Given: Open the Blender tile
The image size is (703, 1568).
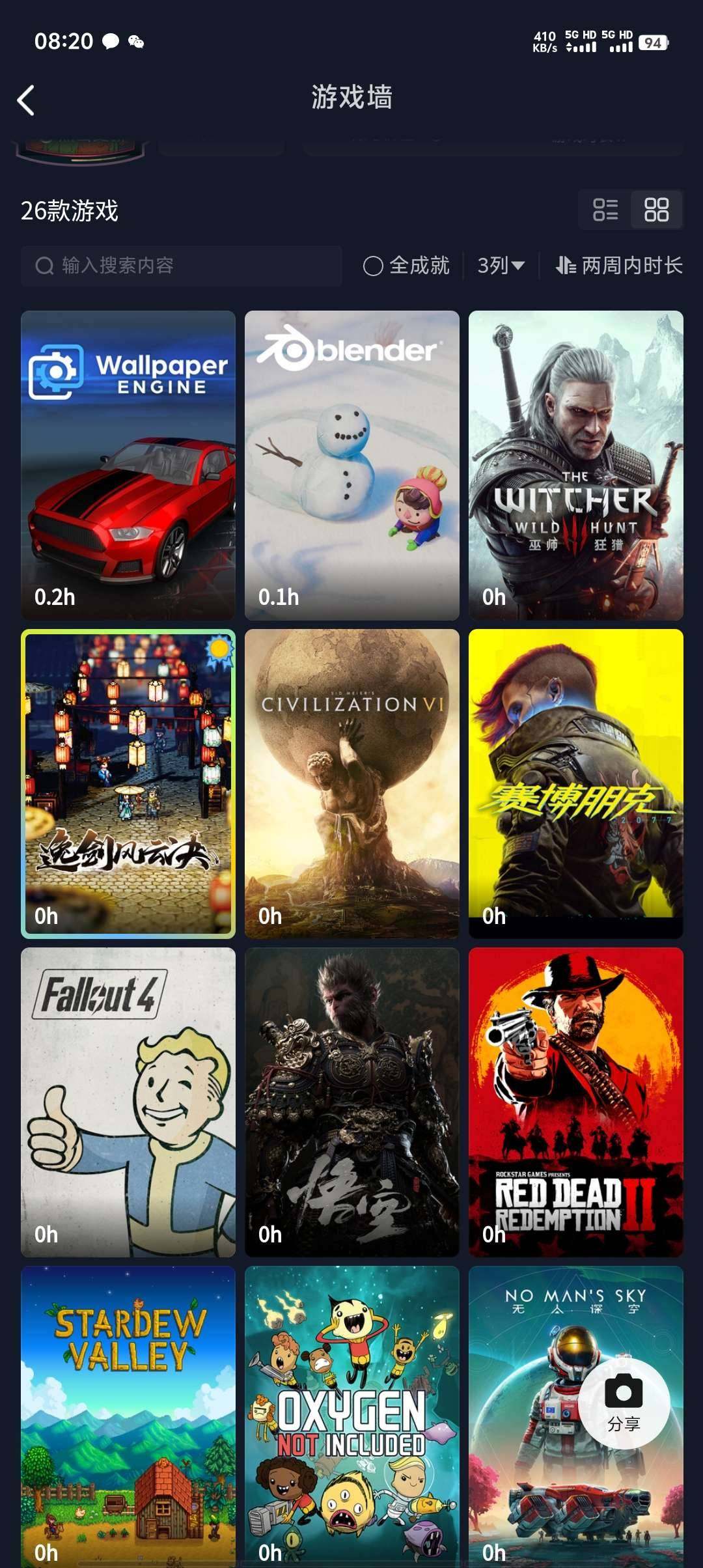Looking at the screenshot, I should 351,465.
